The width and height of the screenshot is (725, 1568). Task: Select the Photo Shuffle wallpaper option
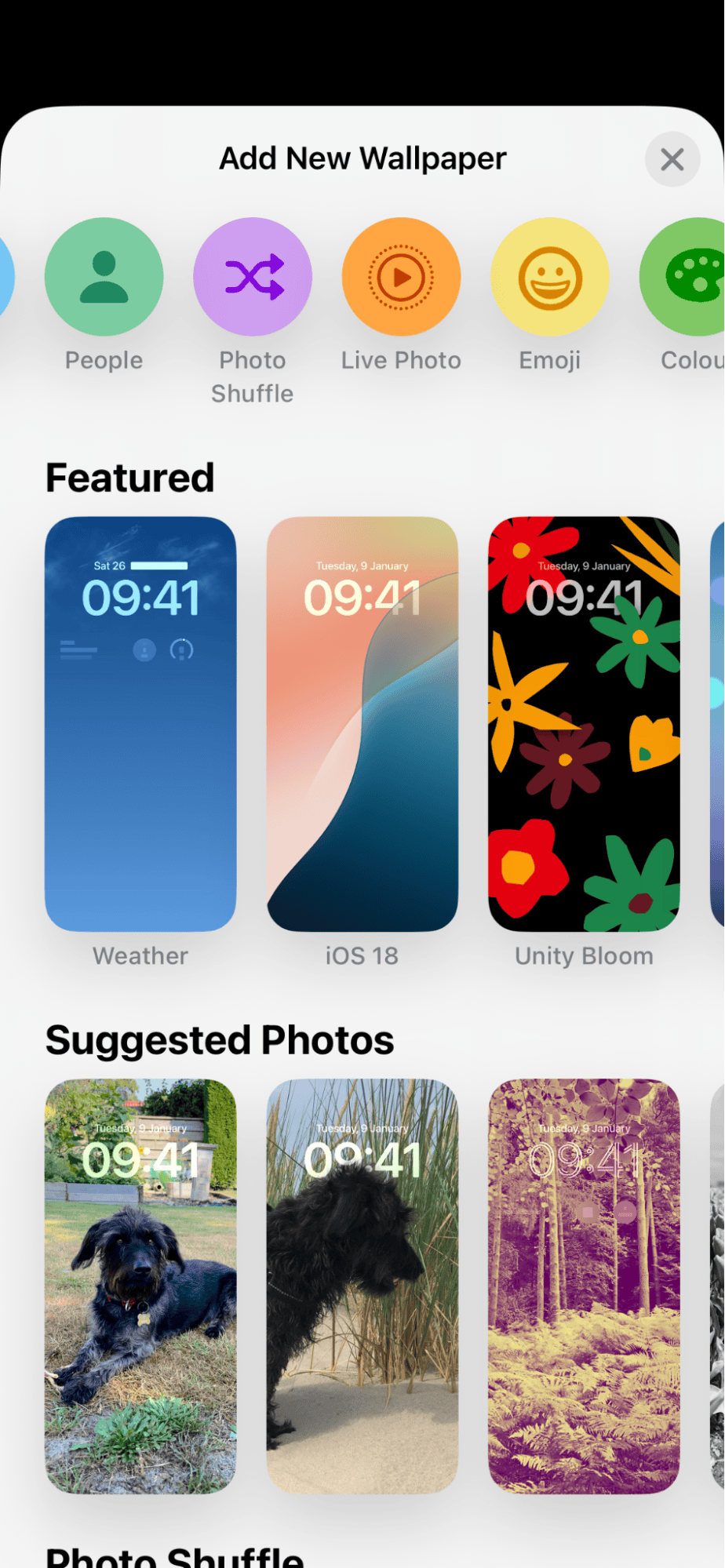point(252,277)
